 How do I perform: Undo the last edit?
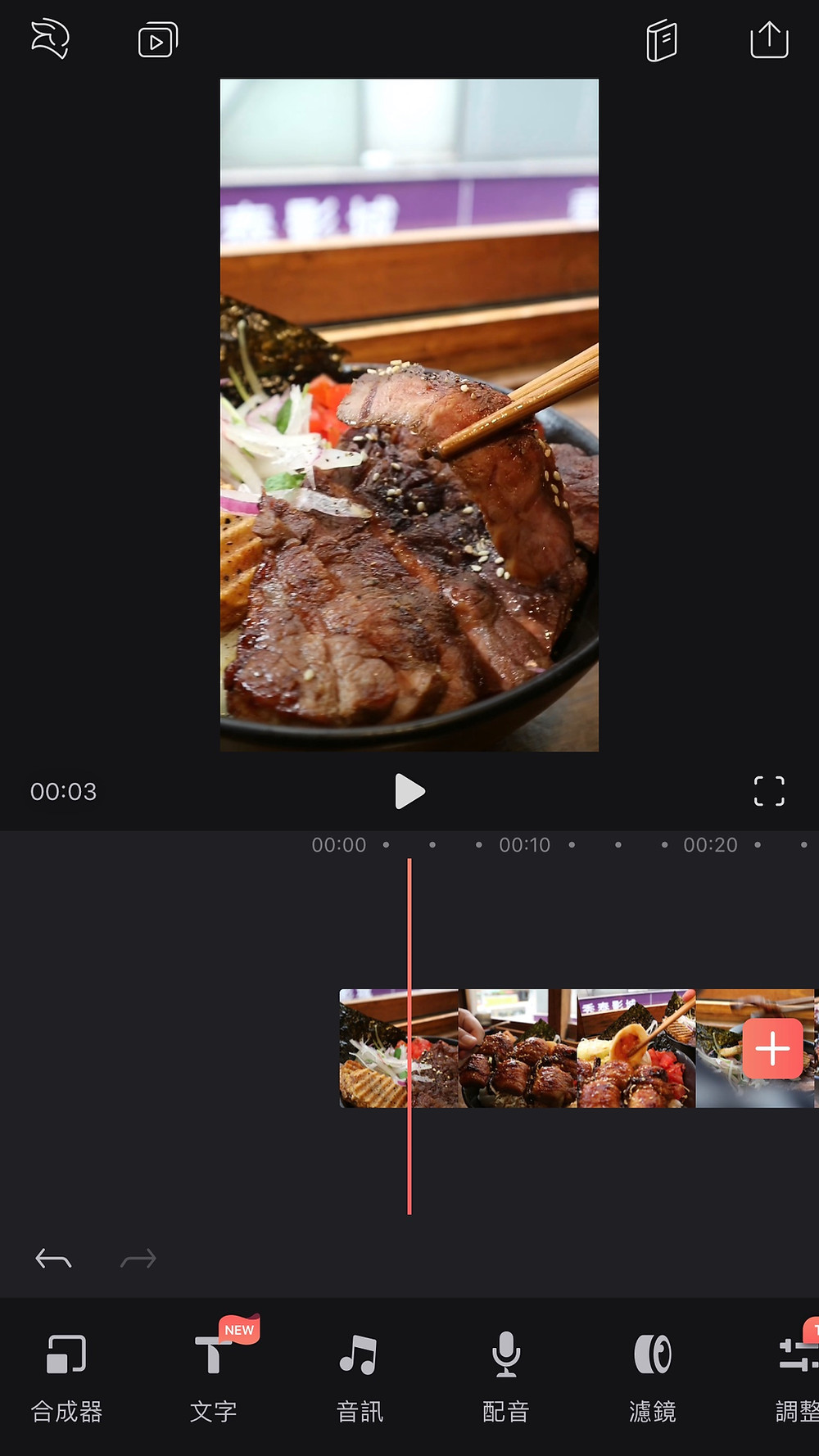[53, 1259]
